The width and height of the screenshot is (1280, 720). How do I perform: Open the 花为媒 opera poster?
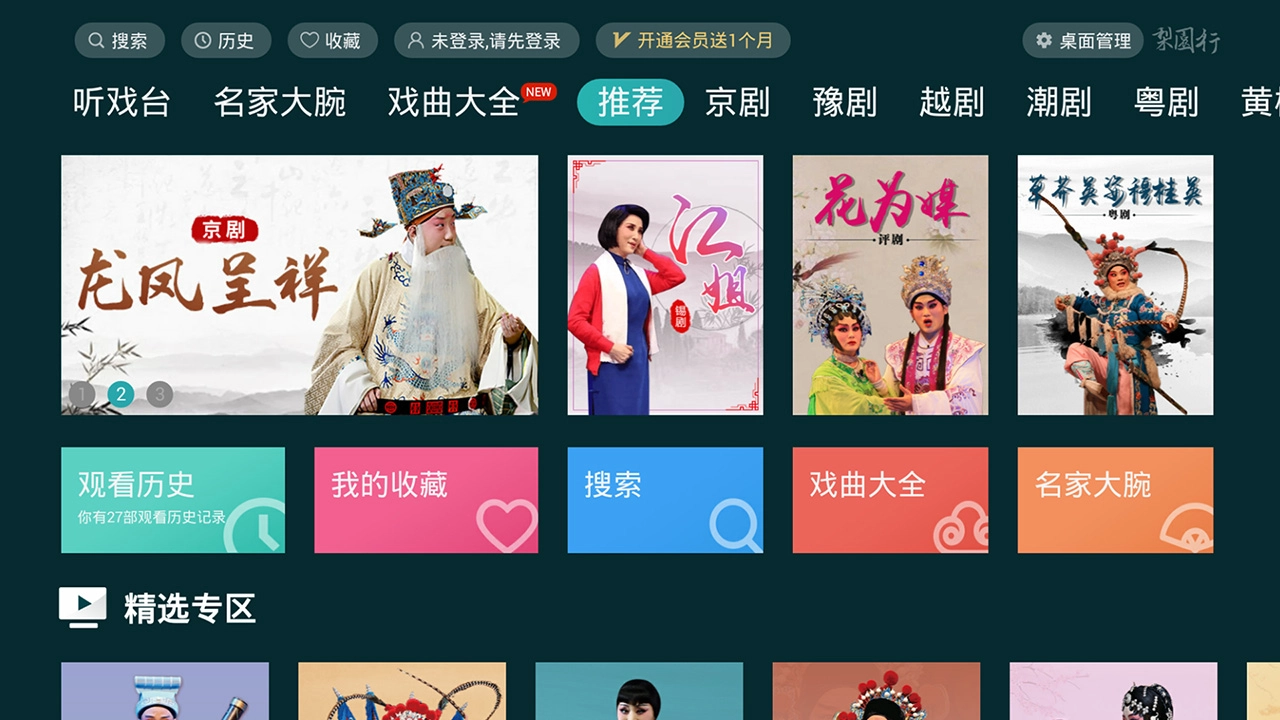pyautogui.click(x=890, y=285)
